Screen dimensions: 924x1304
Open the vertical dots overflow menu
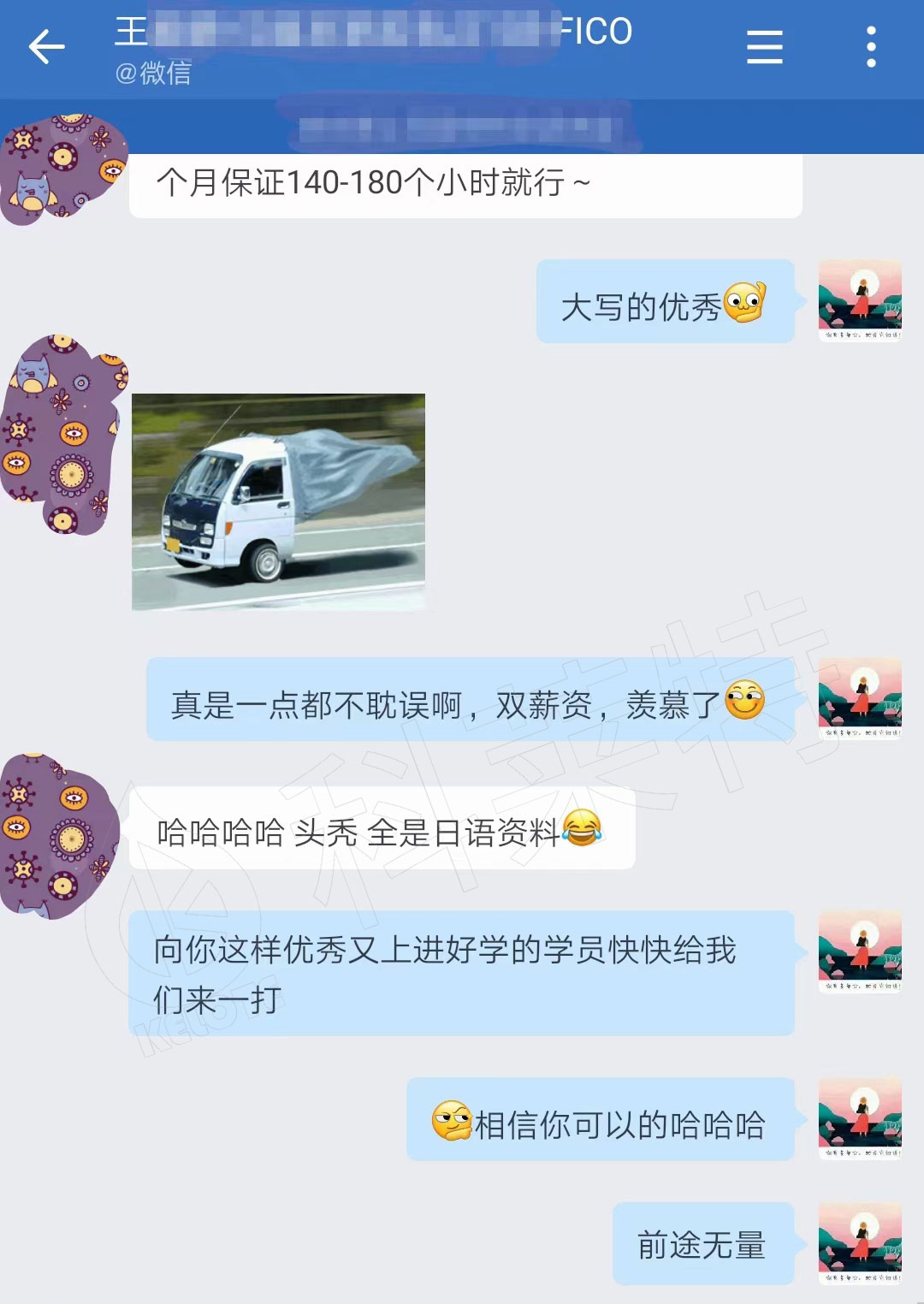coord(871,47)
